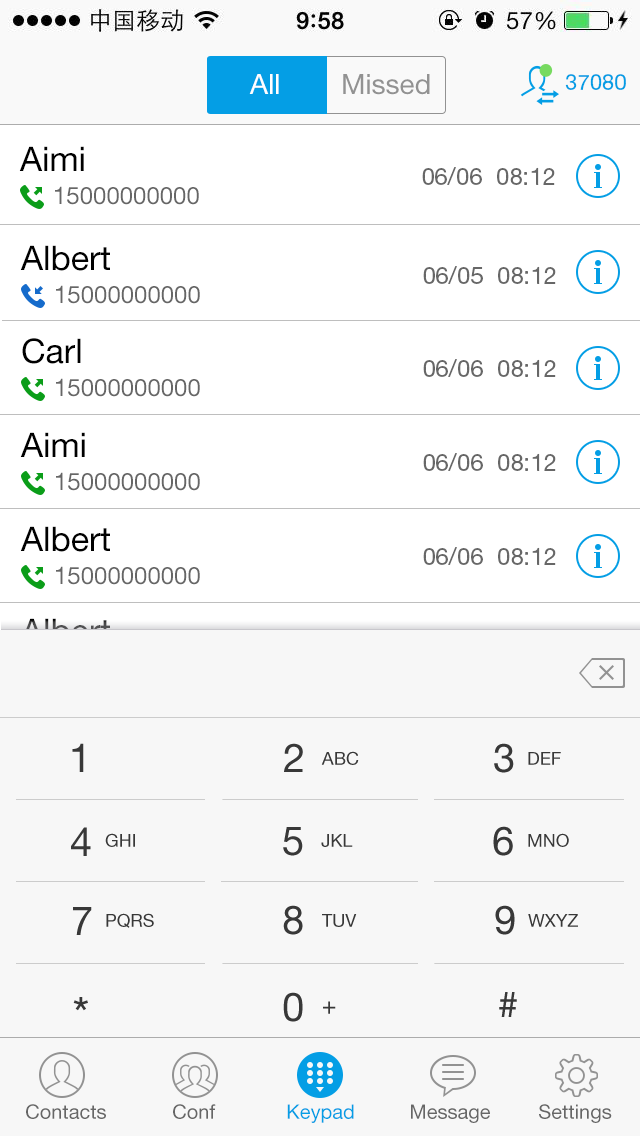This screenshot has height=1136, width=640.
Task: Call back Carl from the log
Action: point(320,368)
